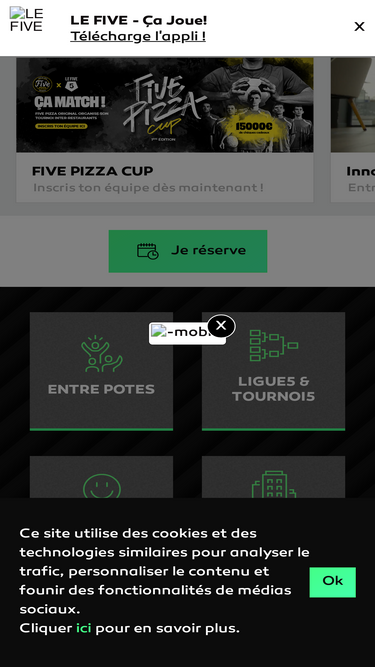Open the LIGUE5 & TOURNOI5 tile
The image size is (375, 667).
[273, 371]
